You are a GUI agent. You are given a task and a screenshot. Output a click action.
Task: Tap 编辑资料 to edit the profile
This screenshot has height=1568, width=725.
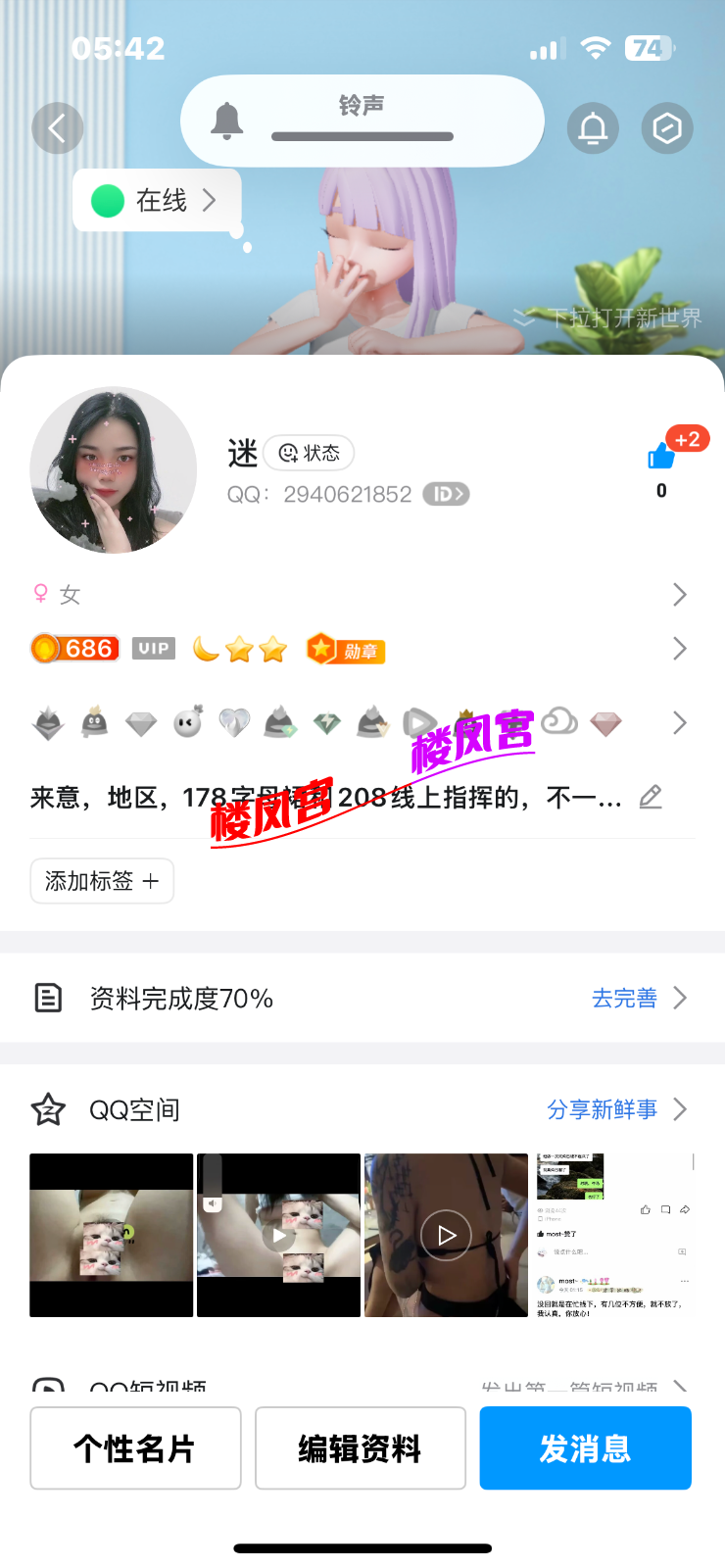(361, 1448)
